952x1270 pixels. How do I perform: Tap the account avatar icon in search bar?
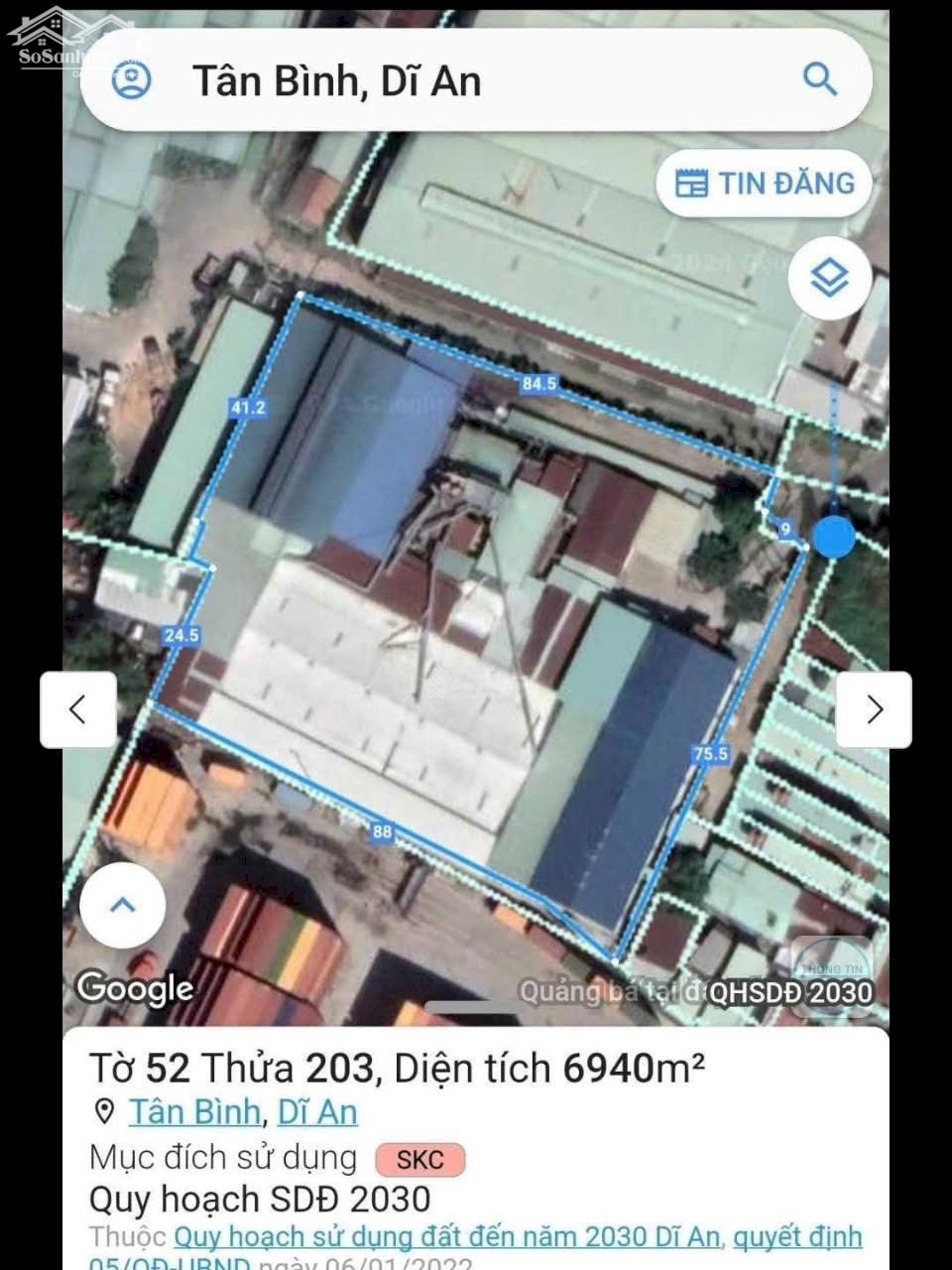[x=129, y=82]
